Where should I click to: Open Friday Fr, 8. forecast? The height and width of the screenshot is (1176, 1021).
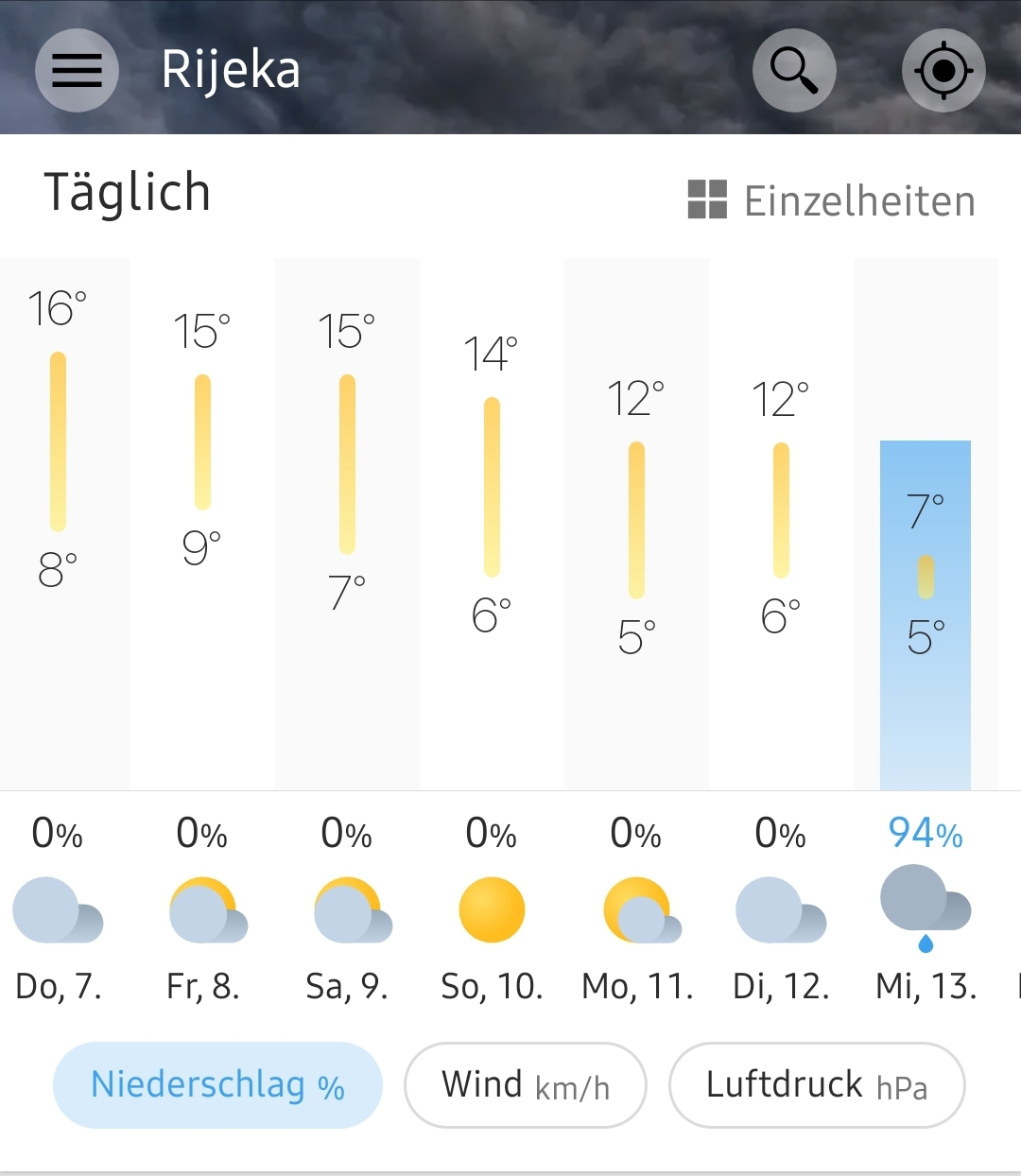click(x=203, y=908)
